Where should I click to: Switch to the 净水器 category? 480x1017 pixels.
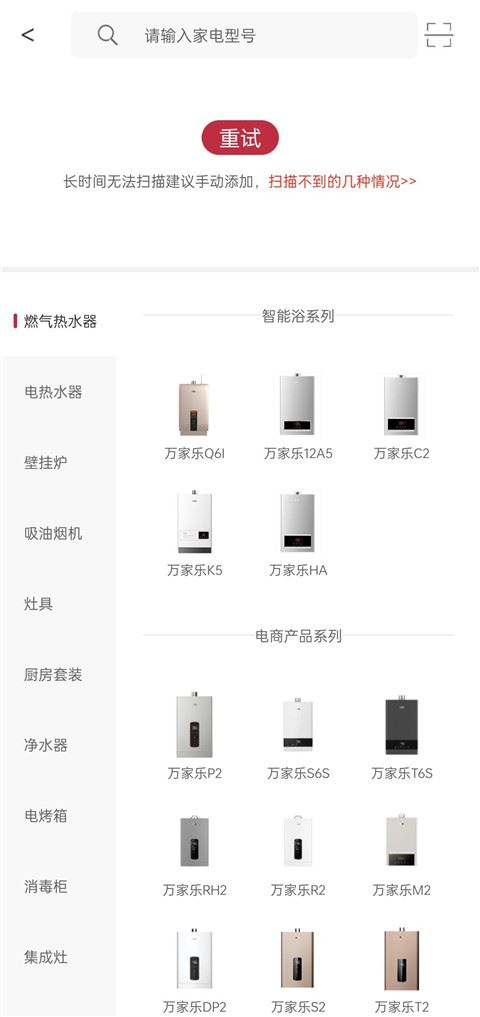tap(45, 746)
